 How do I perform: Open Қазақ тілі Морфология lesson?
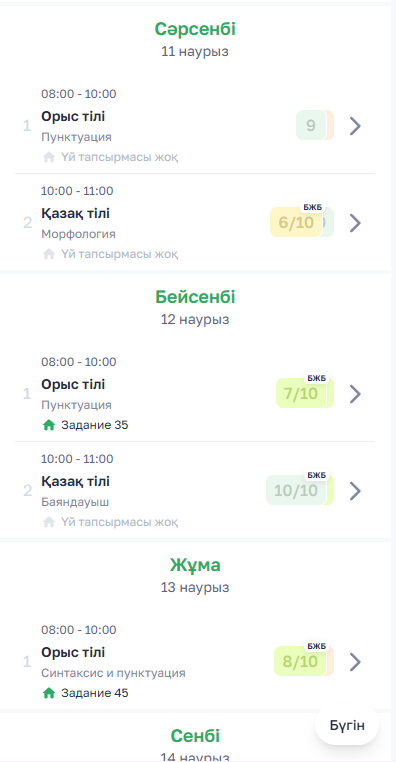(195, 223)
